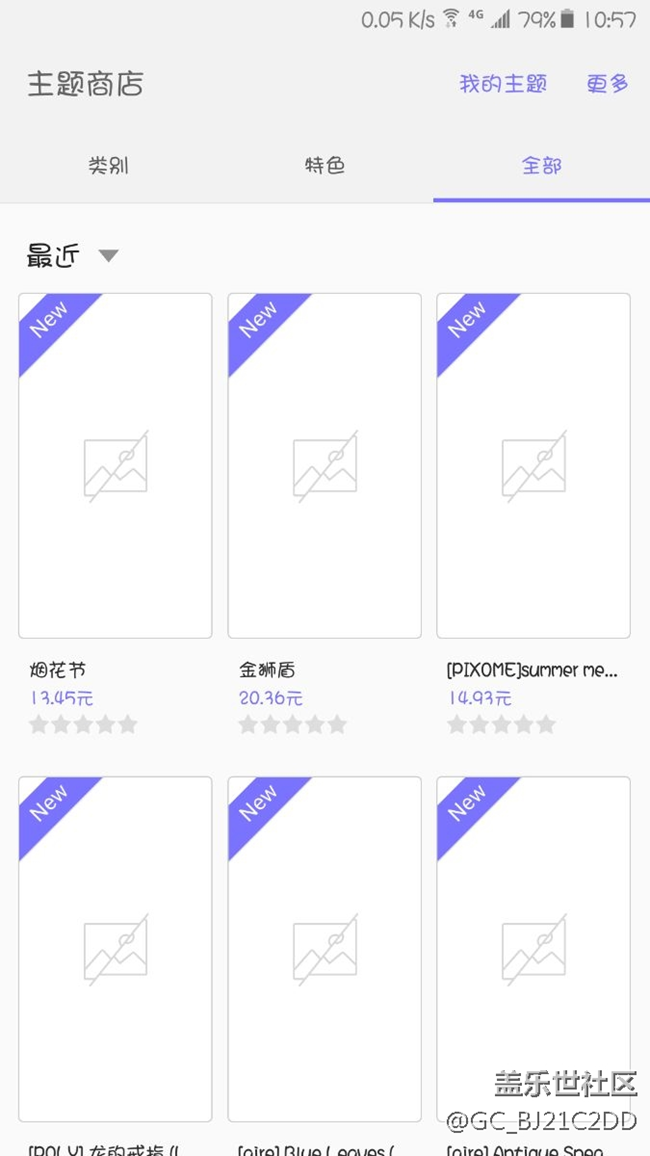Open the [POLY] 龙的戒指 theme card

pos(115,949)
